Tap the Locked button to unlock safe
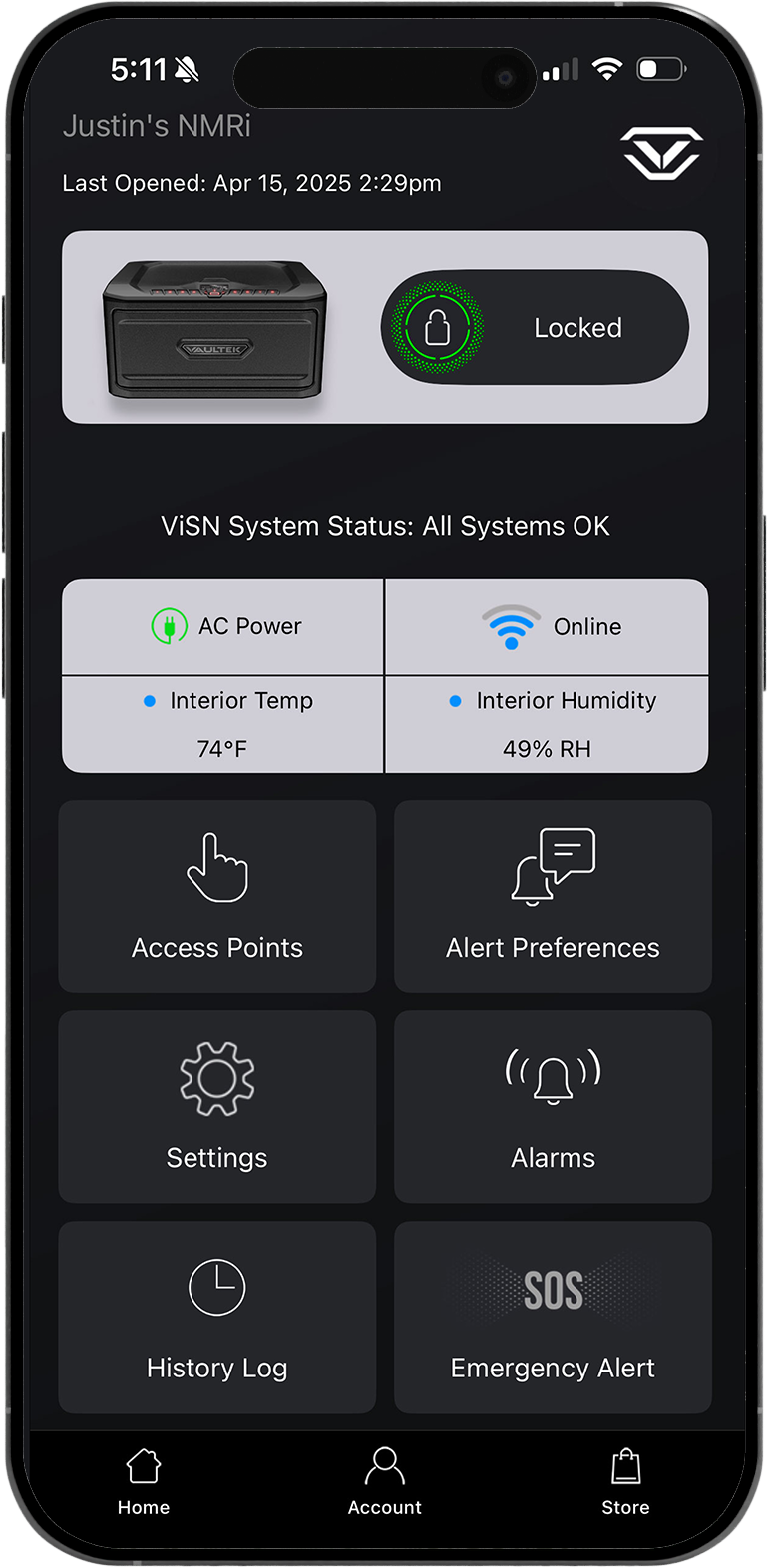Viewport: 768px width, 1568px height. [535, 327]
